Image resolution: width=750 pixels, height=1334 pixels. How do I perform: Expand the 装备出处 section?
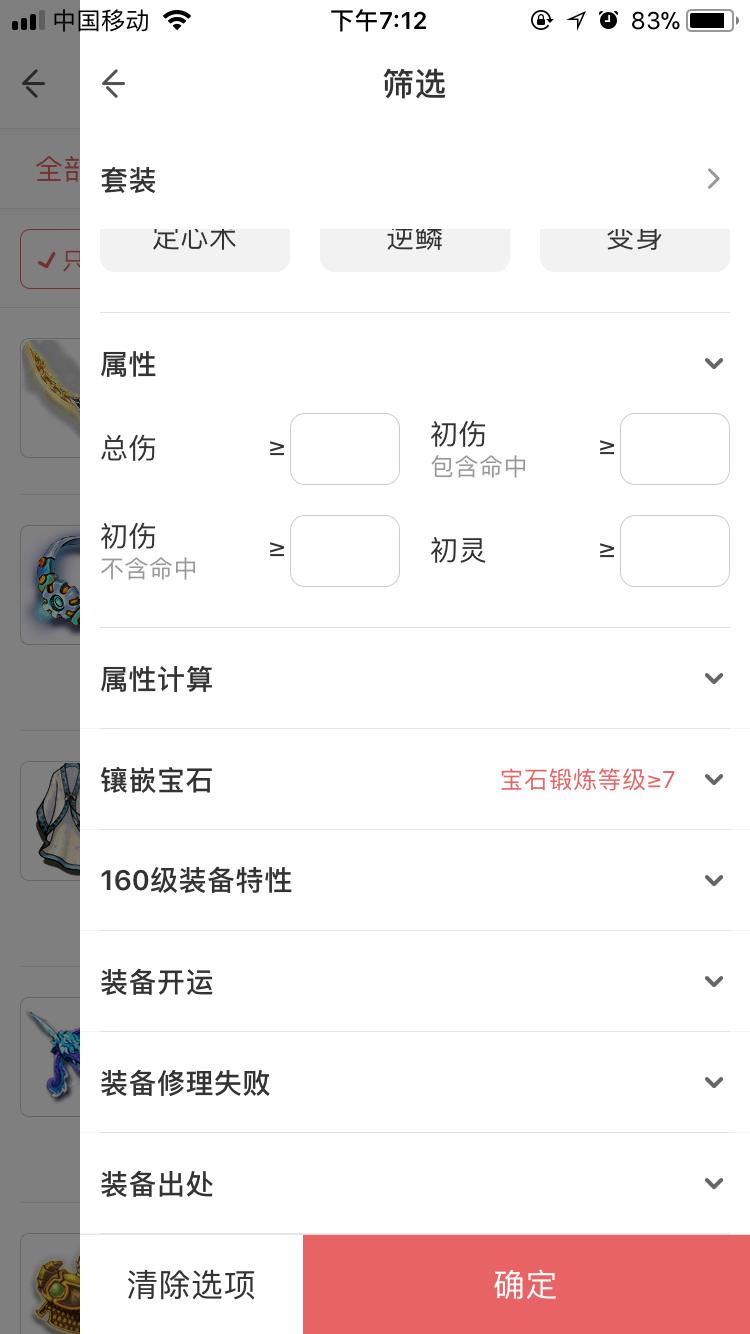714,1183
